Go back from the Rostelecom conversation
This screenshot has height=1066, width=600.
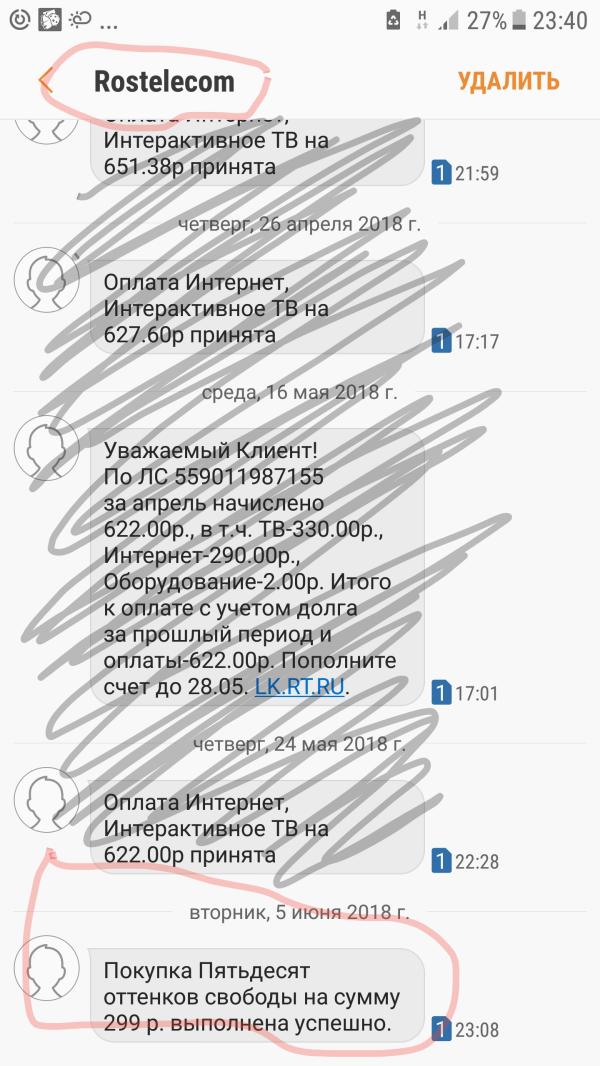click(46, 81)
